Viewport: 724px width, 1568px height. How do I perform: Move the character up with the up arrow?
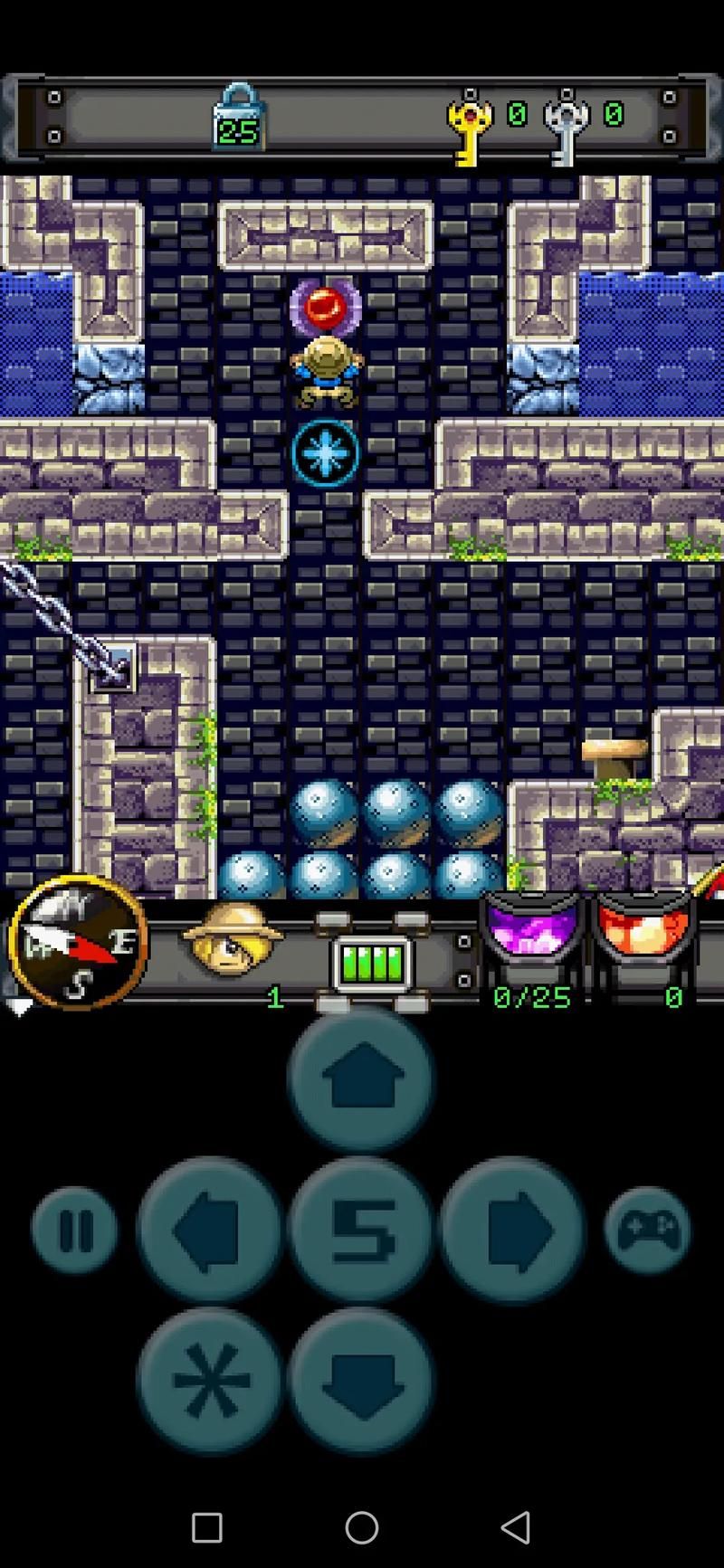(x=361, y=1080)
